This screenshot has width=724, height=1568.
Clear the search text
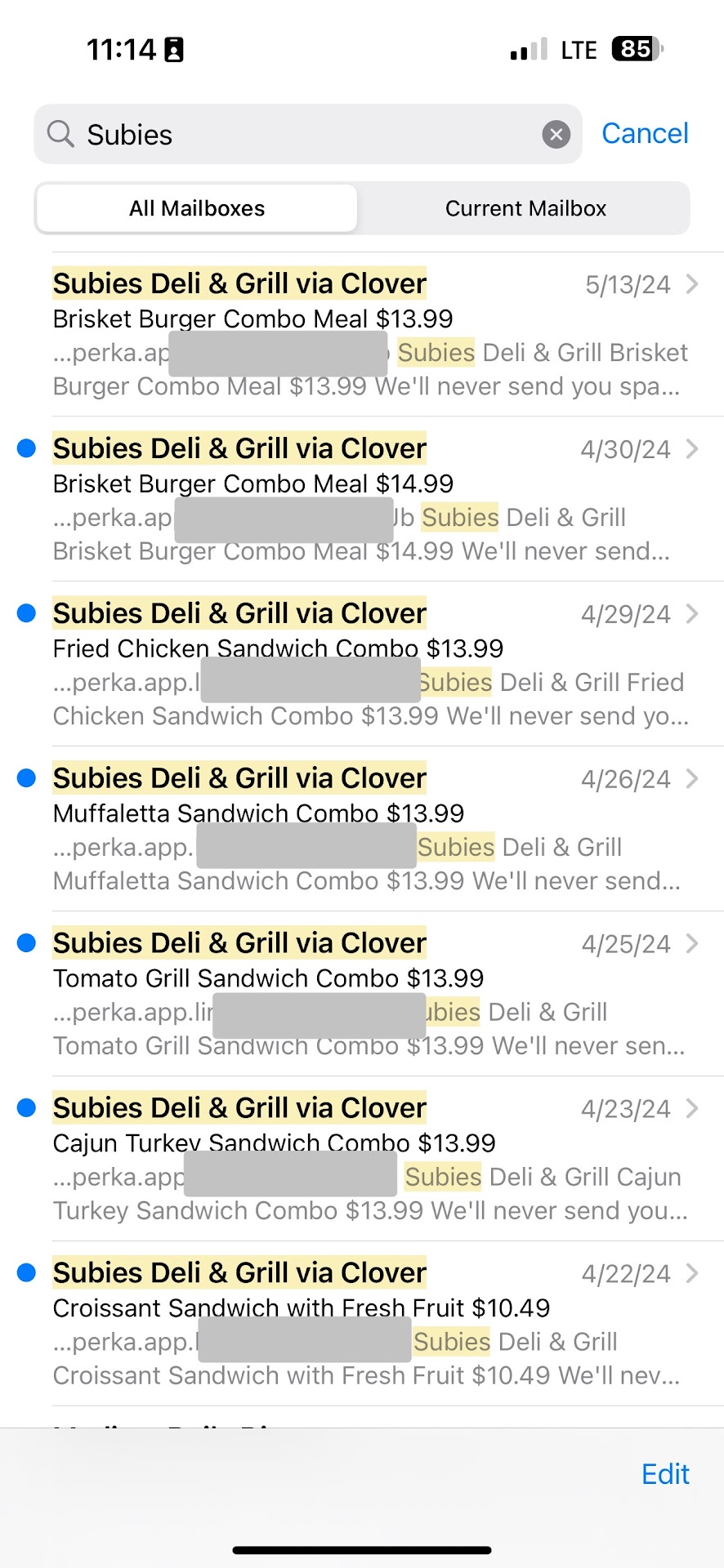tap(556, 135)
